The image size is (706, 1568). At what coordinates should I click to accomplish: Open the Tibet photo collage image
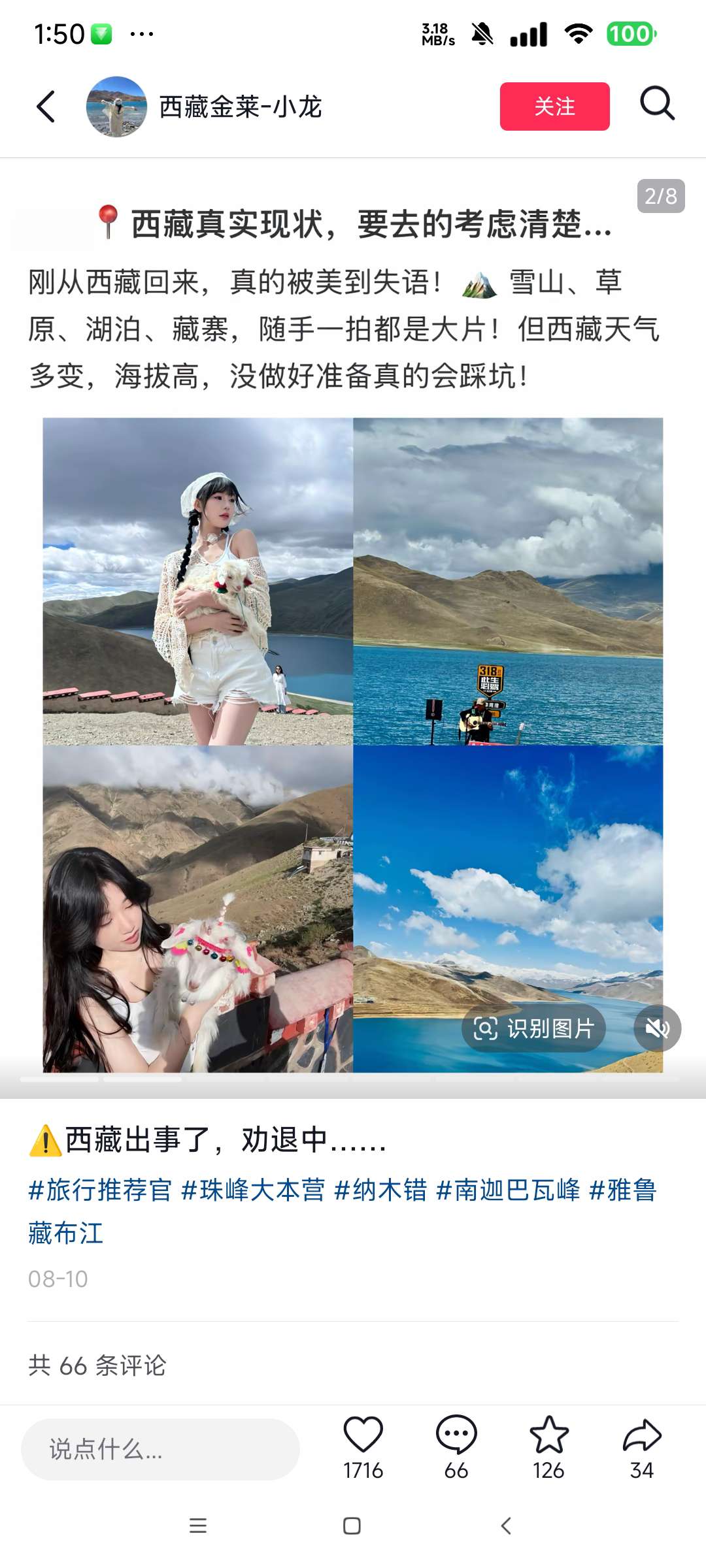pyautogui.click(x=353, y=745)
